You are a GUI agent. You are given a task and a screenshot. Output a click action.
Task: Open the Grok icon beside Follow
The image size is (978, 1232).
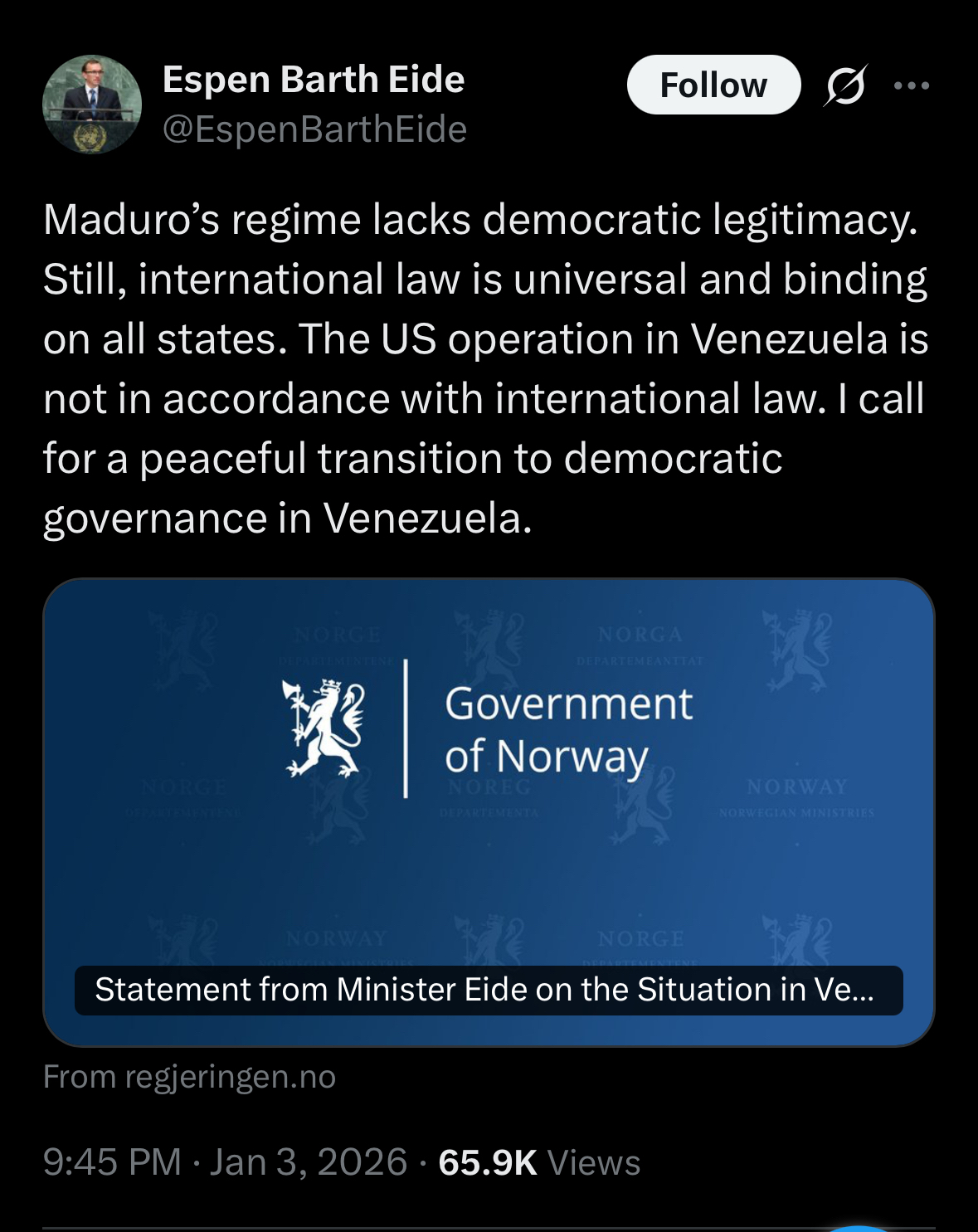(845, 85)
